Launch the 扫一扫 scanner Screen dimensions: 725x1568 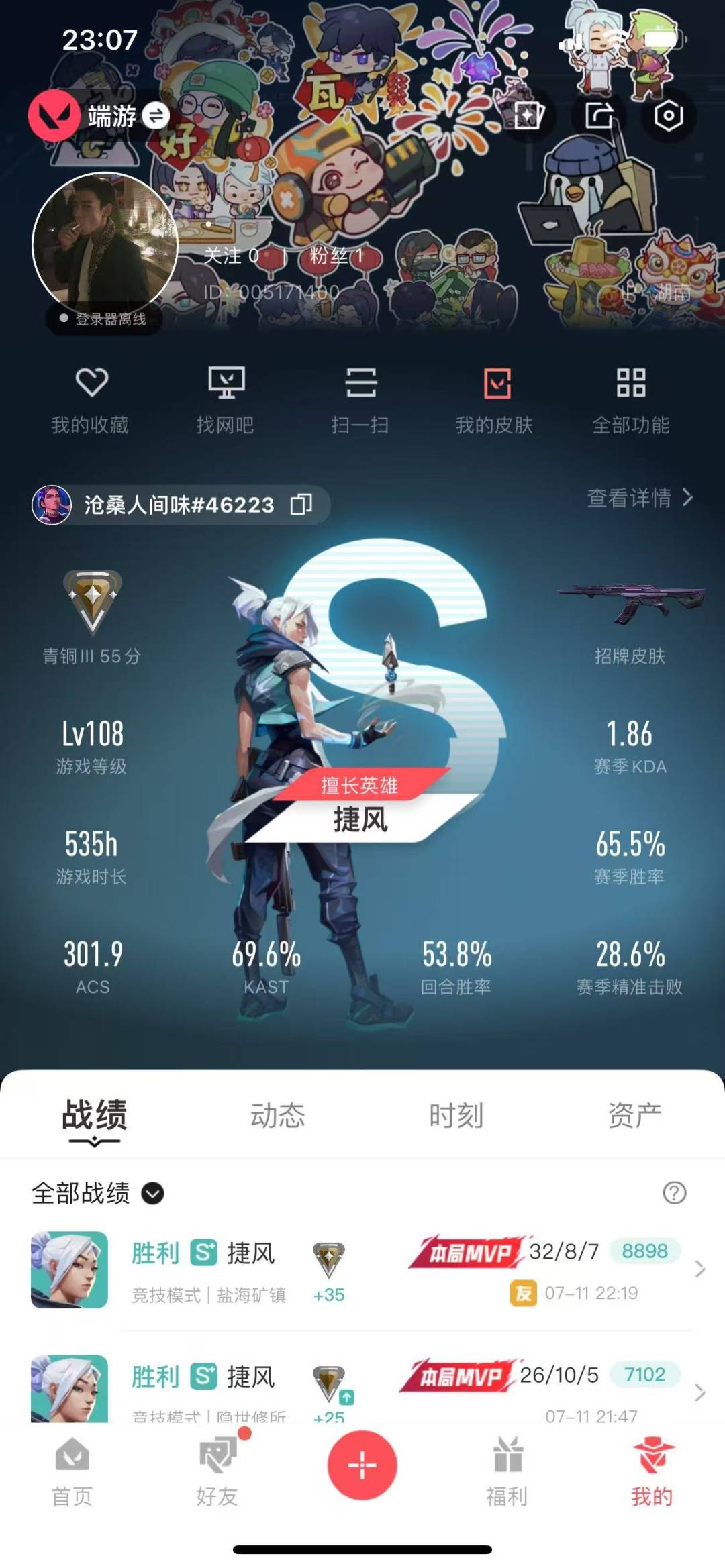click(x=360, y=401)
